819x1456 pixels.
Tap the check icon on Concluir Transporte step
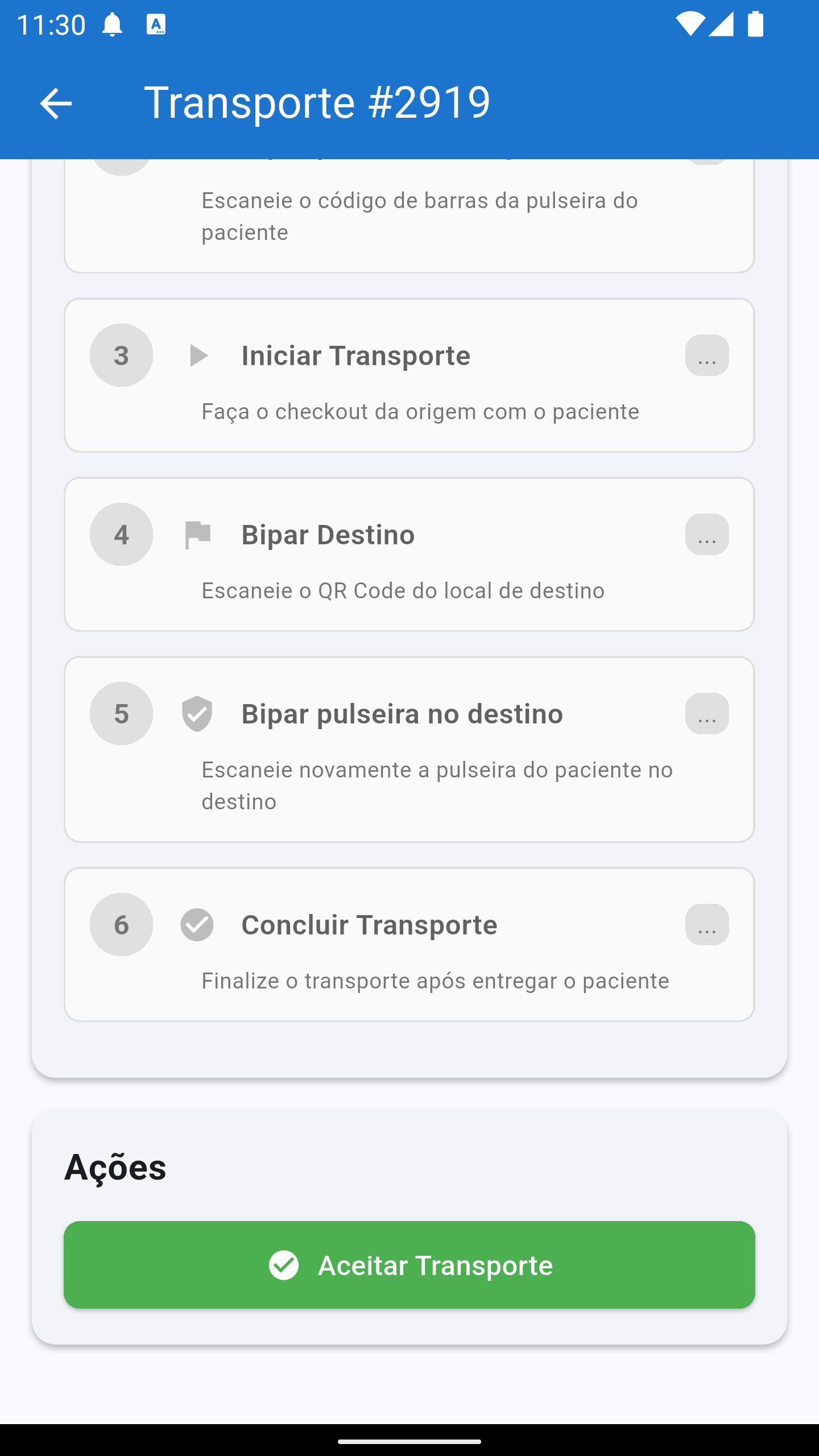(x=197, y=925)
